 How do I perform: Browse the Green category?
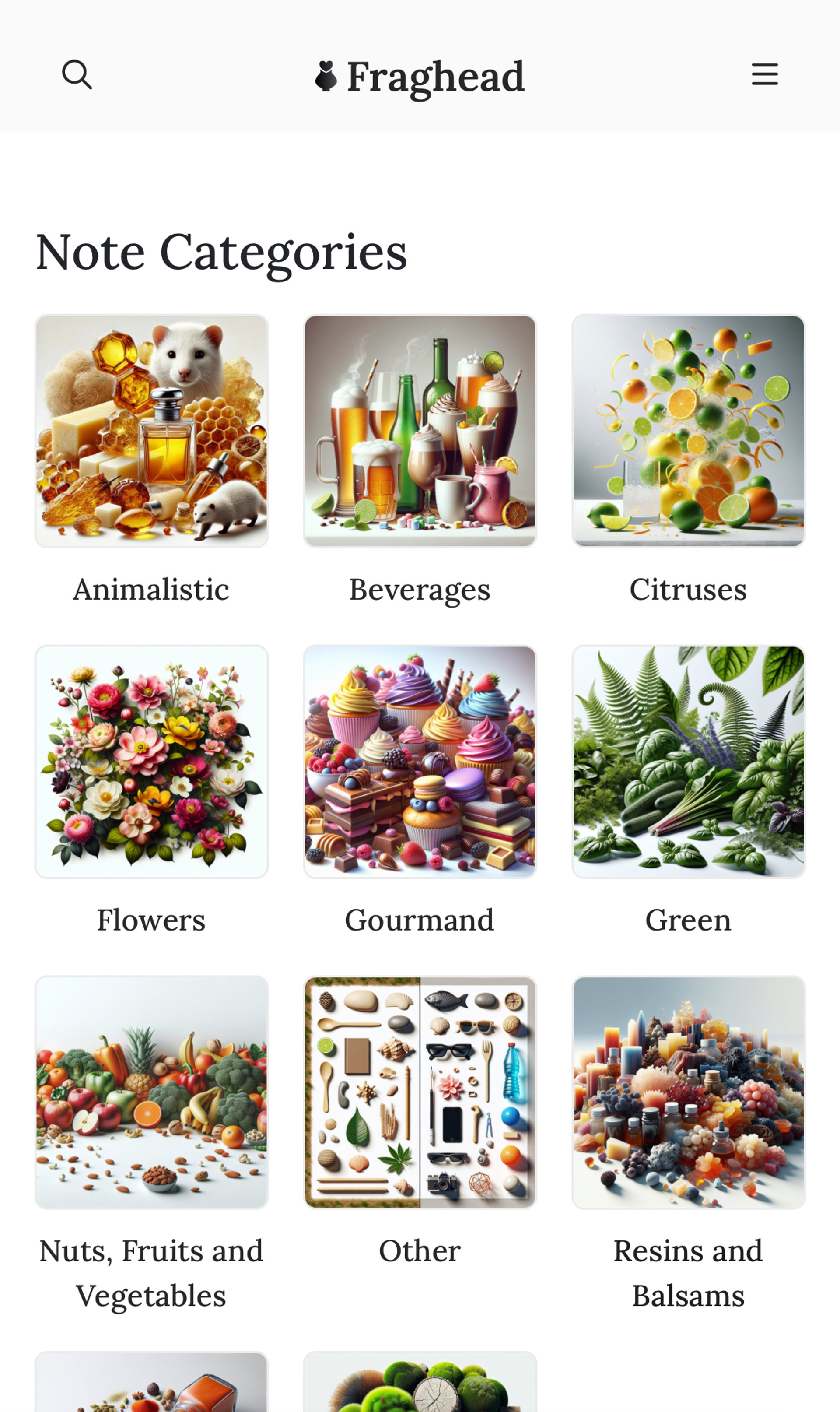tap(688, 762)
